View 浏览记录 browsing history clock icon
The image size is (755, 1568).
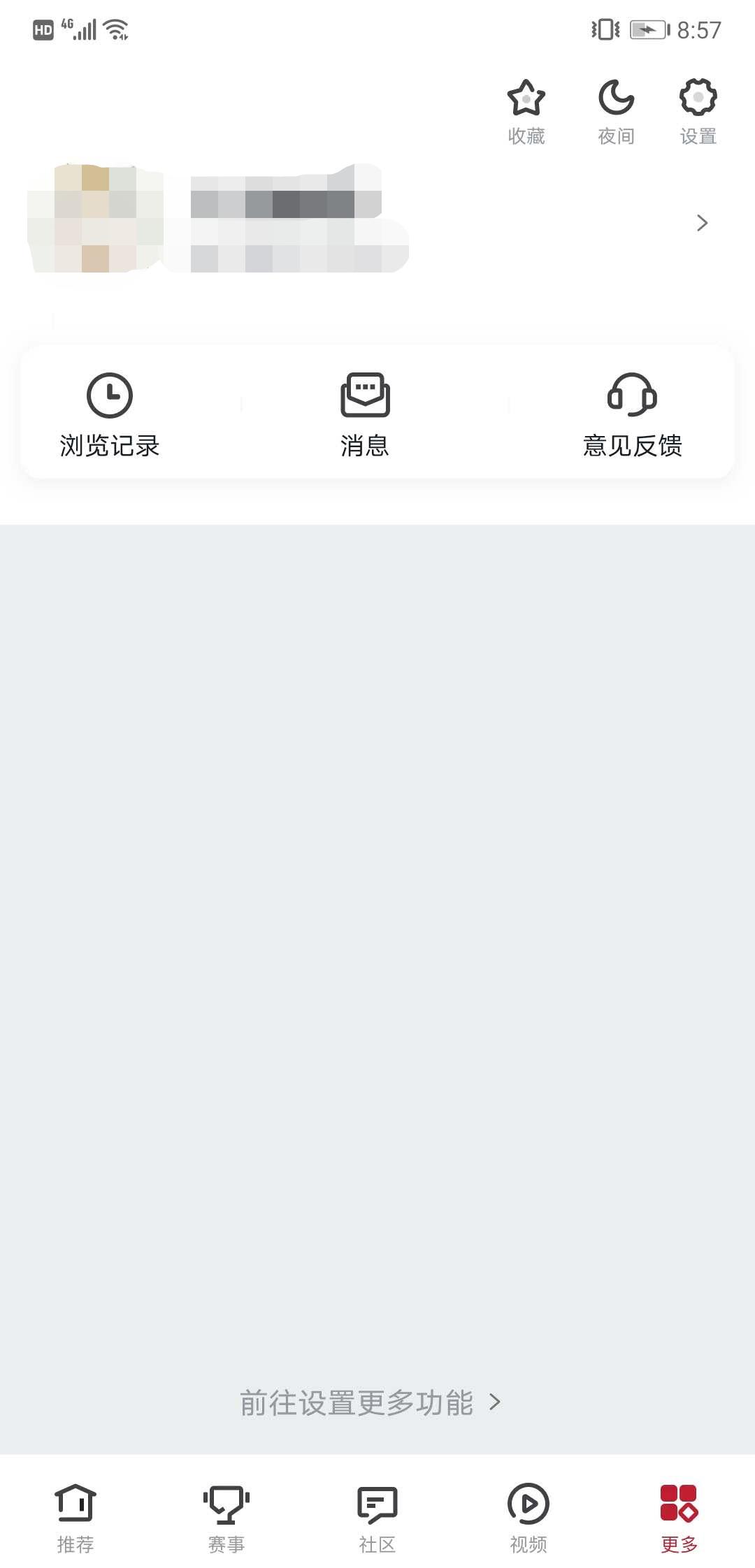(110, 395)
